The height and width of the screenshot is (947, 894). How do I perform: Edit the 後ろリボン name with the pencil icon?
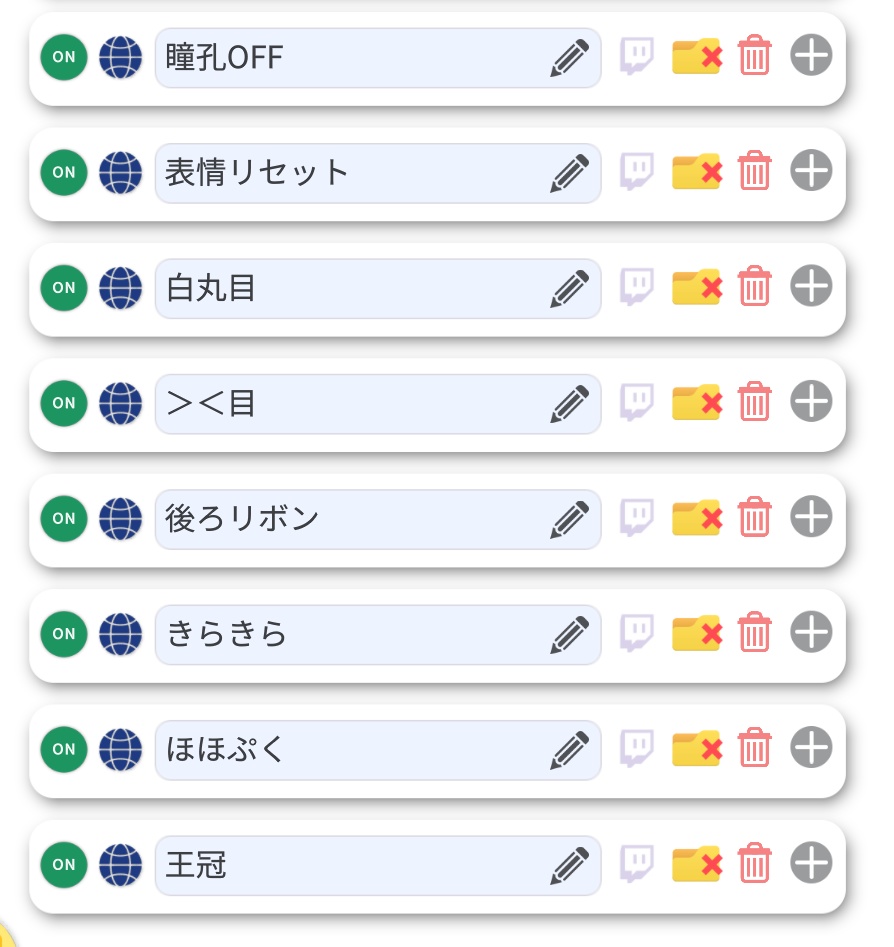click(x=568, y=518)
